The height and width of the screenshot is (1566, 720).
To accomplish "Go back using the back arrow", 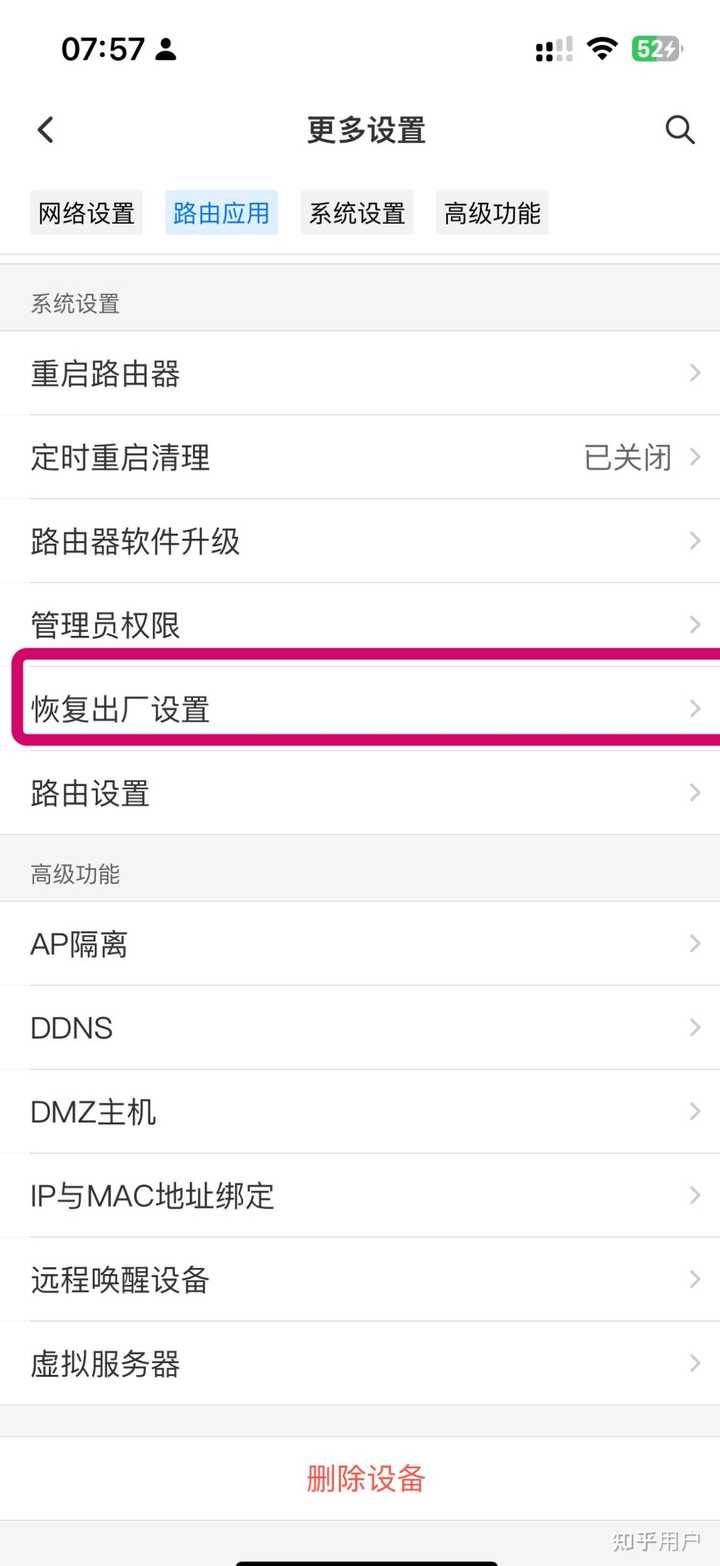I will 45,130.
